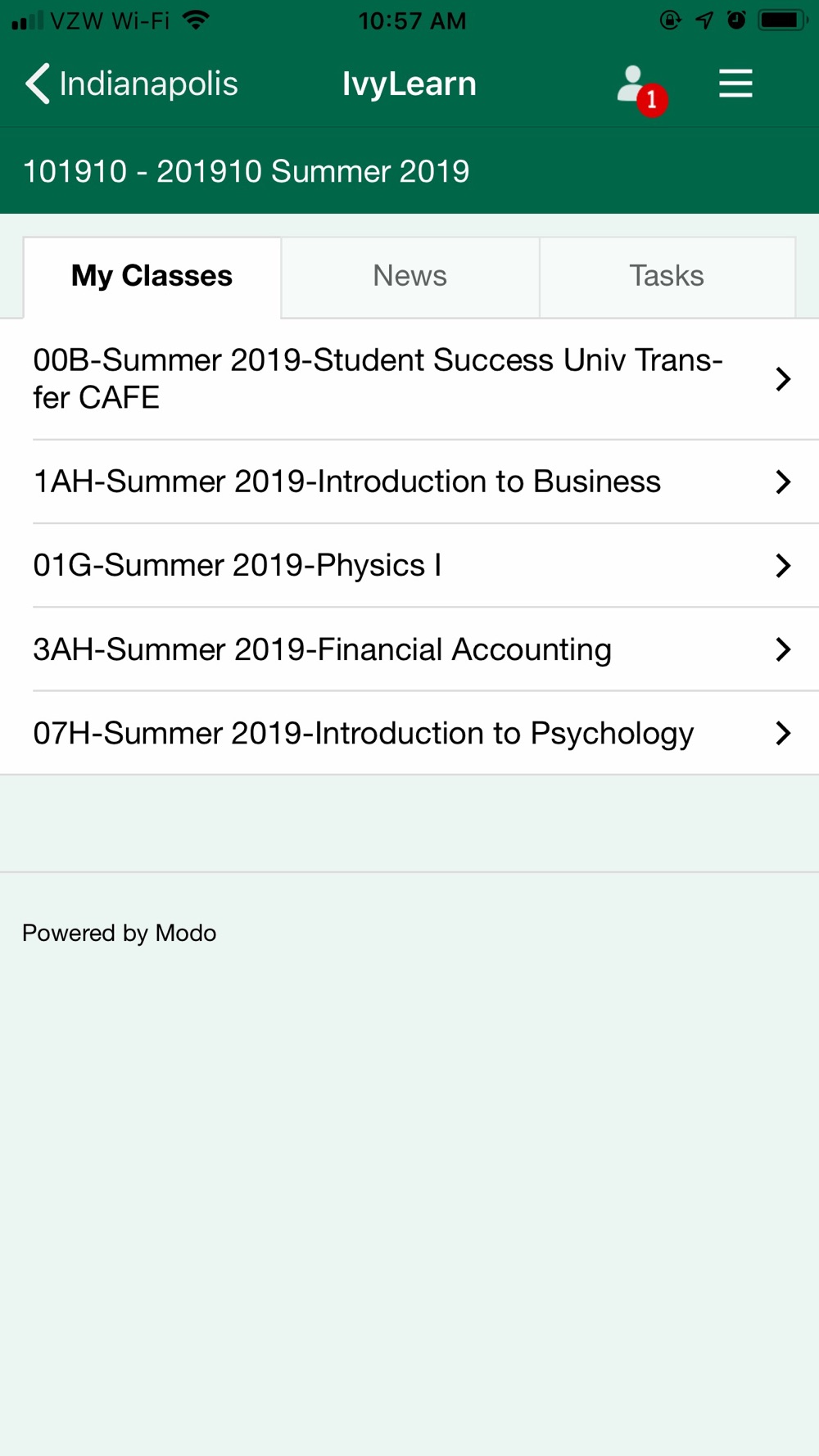Open the profile icon with notification badge
The image size is (819, 1456).
pos(642,90)
